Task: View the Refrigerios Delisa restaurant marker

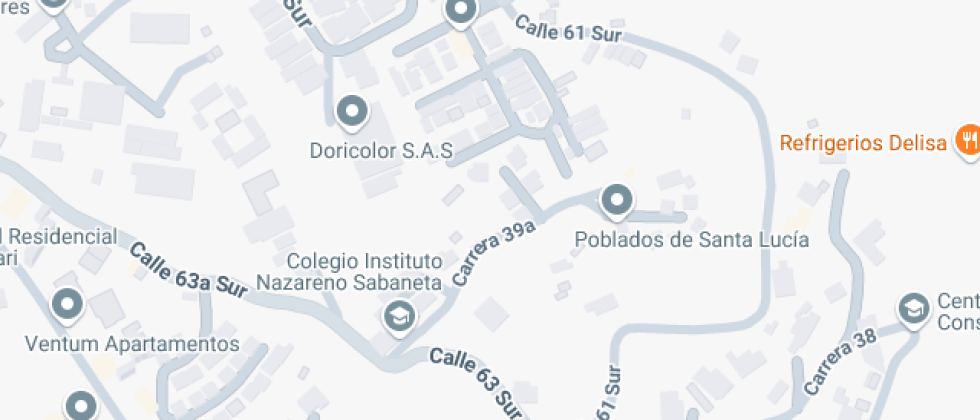Action: [967, 140]
